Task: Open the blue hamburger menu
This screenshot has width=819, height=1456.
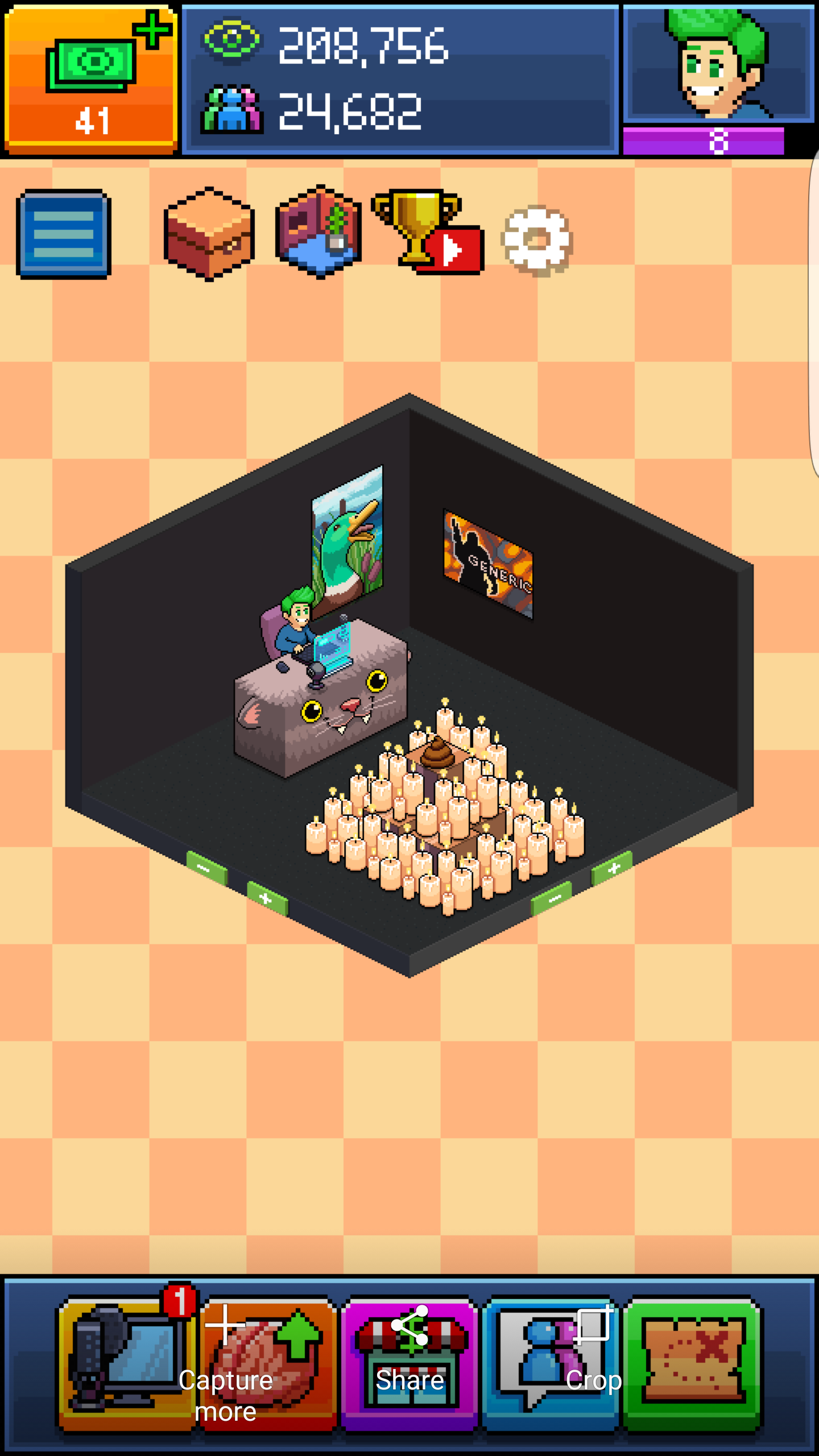Action: pyautogui.click(x=64, y=234)
